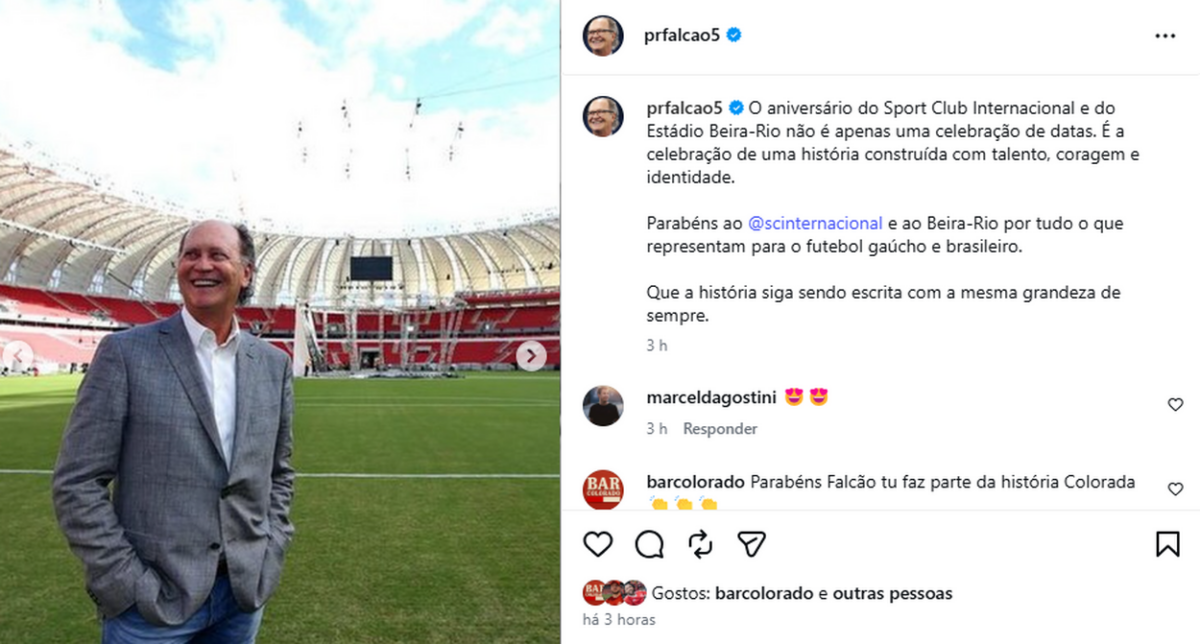This screenshot has width=1200, height=644.
Task: Open the comment bubble icon
Action: [649, 543]
